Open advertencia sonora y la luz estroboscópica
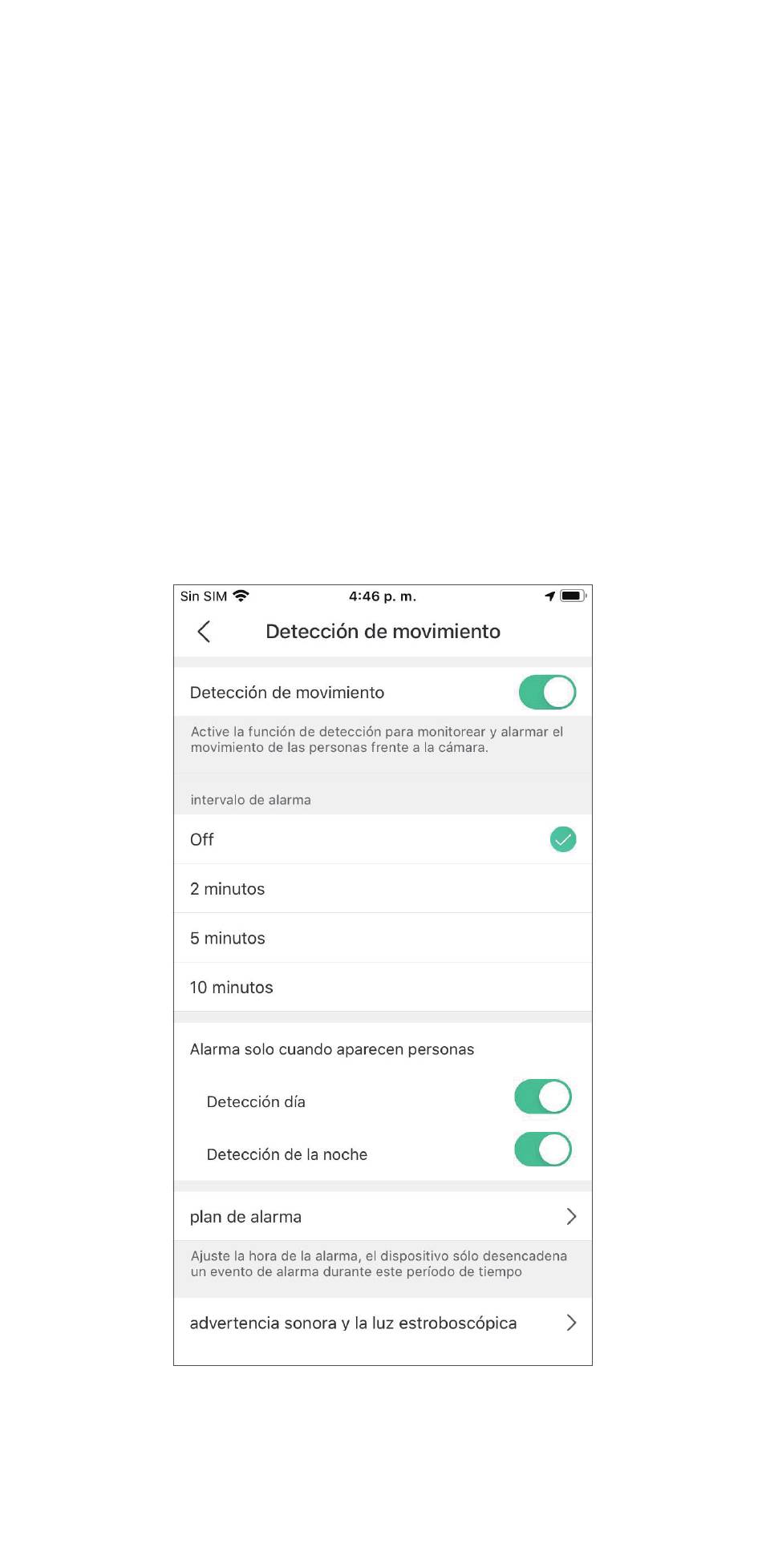This screenshot has width=762, height=1568. pyautogui.click(x=383, y=1324)
